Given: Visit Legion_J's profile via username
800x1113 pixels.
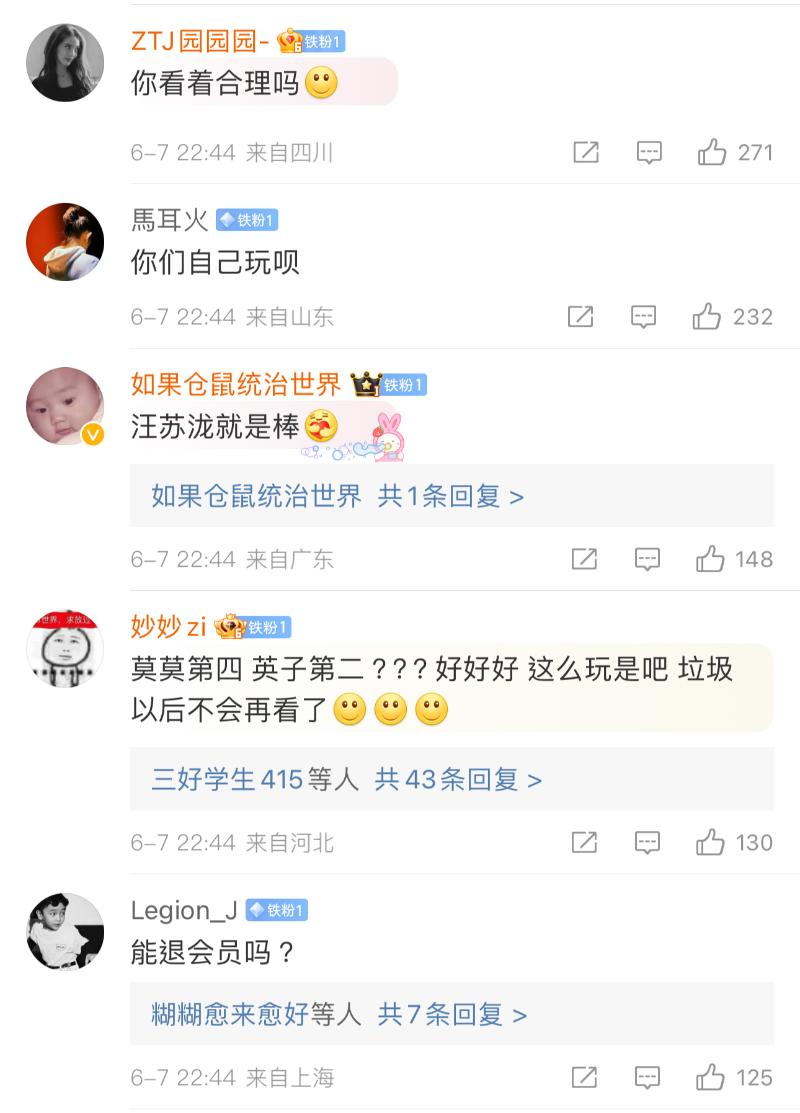Looking at the screenshot, I should point(184,910).
